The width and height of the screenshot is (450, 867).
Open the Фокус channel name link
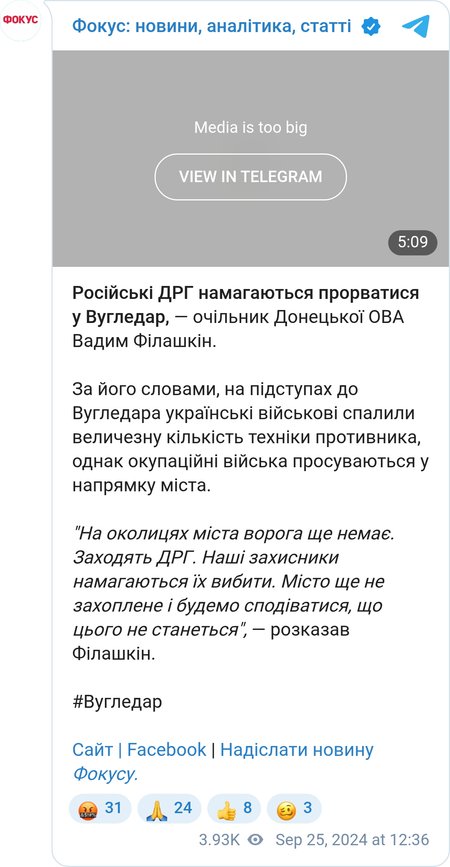(212, 25)
